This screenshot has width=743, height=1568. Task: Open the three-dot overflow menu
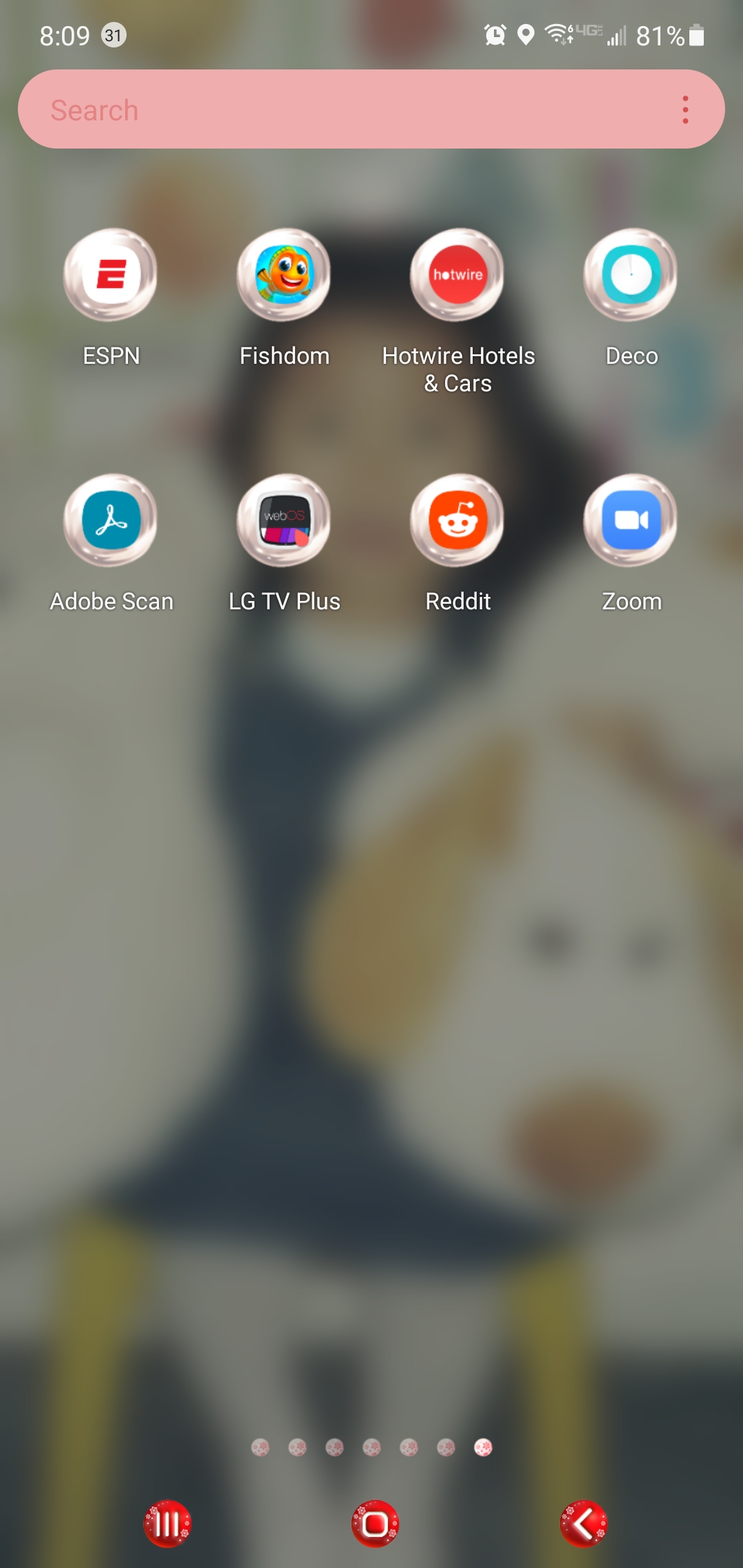[x=685, y=110]
